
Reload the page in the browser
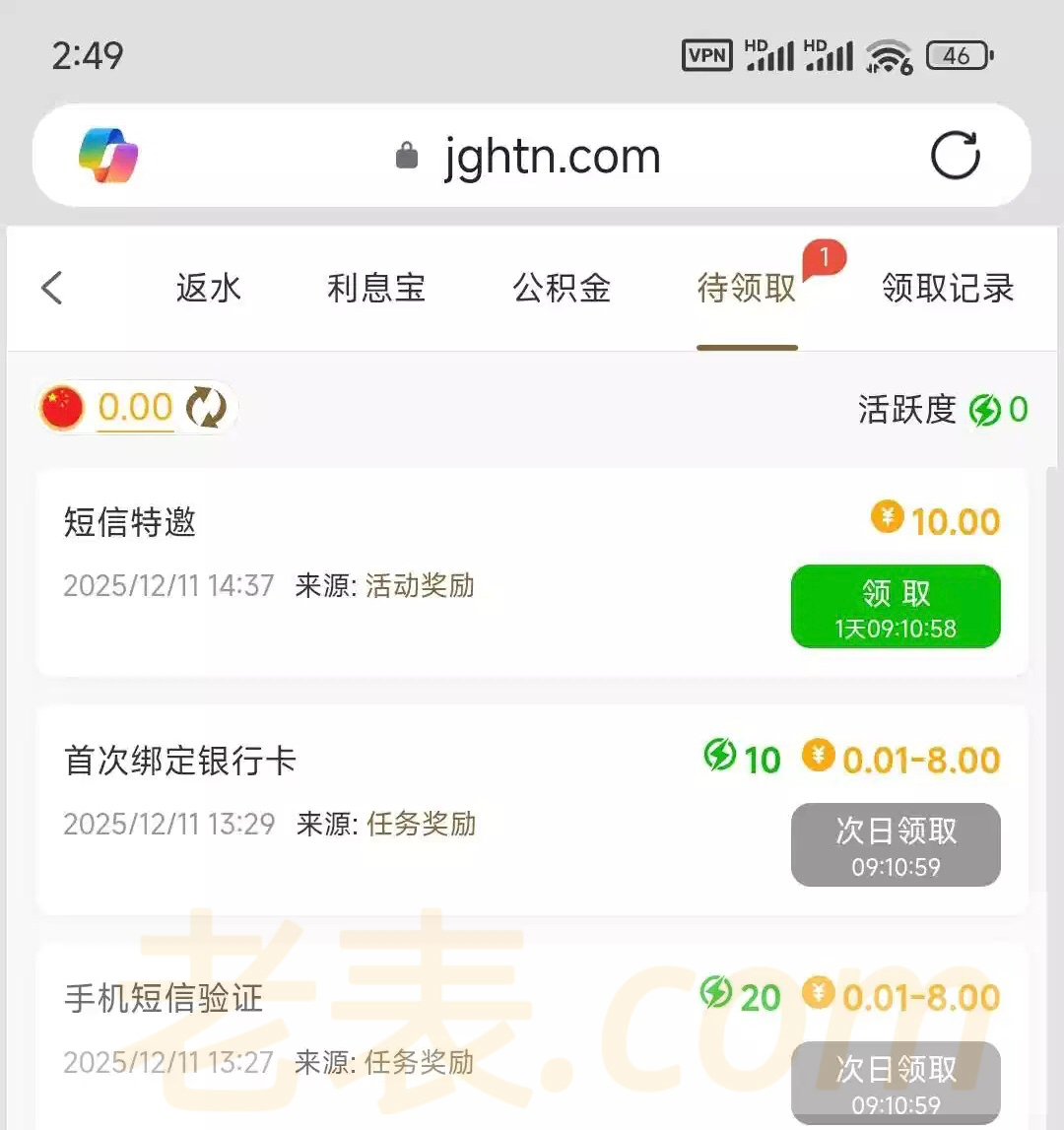(955, 156)
